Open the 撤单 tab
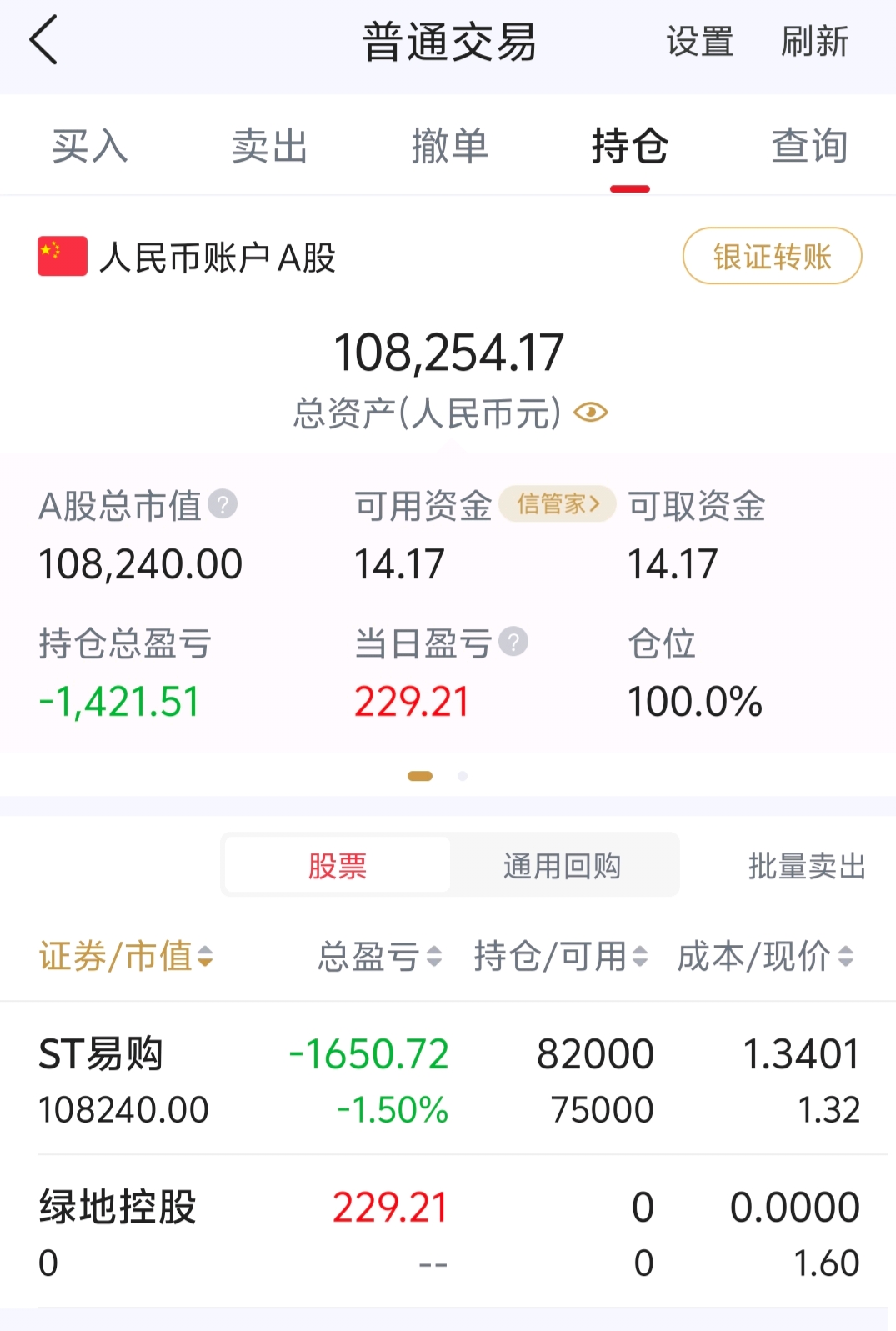Viewport: 896px width, 1331px height. coord(449,146)
